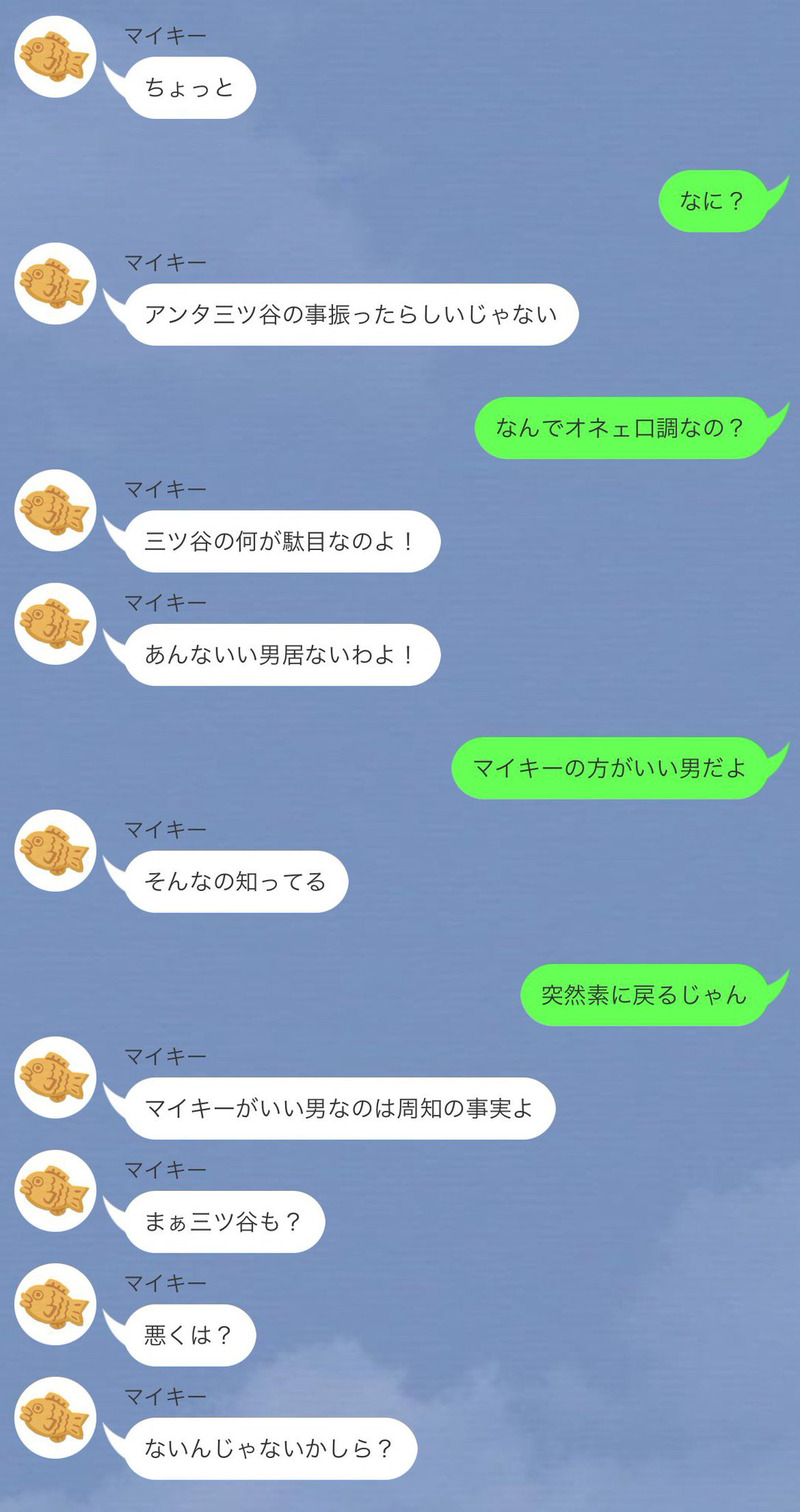Open profile from avatar beside マイキーがいい男なのは周知の事実よ
This screenshot has height=1512, width=800.
click(x=55, y=1078)
